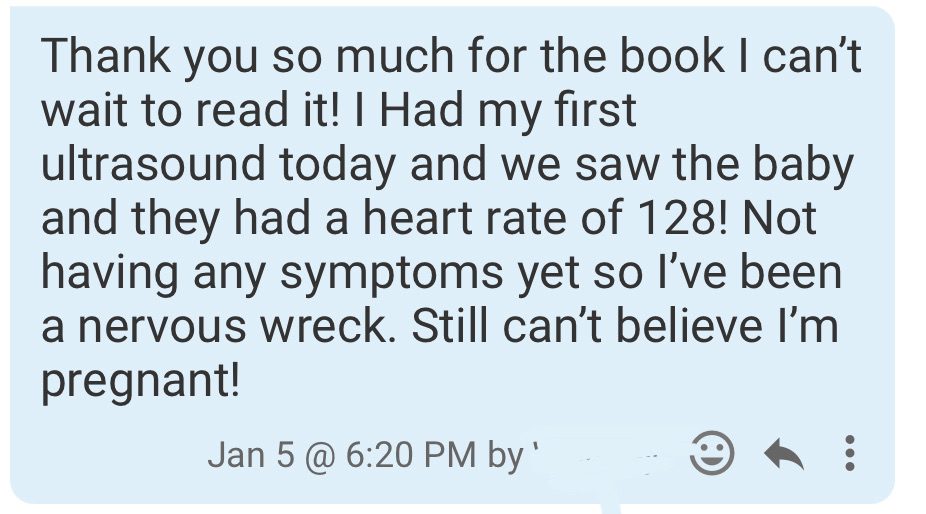Open the message's three-dot overflow menu
The image size is (926, 514).
pos(849,454)
